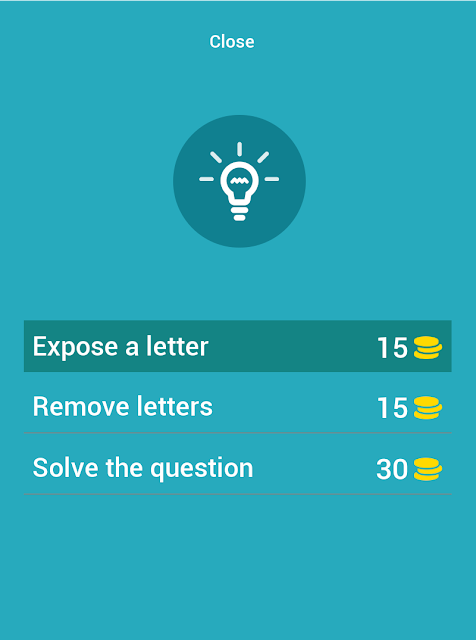Select Expose a letter hint

point(238,346)
